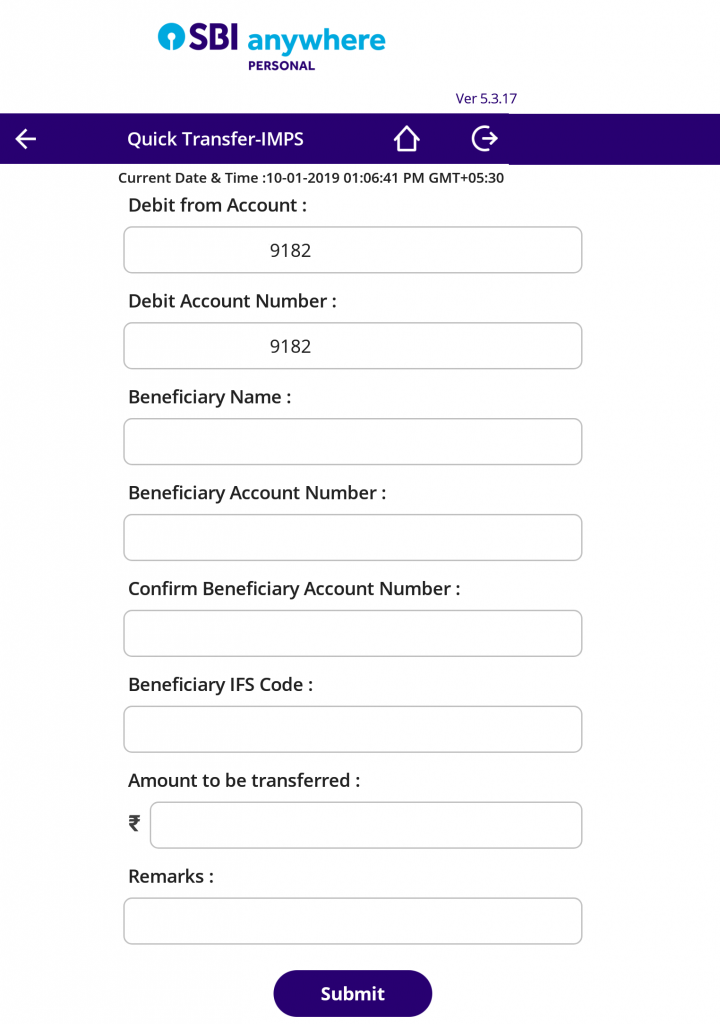
Task: Click inside the Remarks field
Action: pos(352,920)
